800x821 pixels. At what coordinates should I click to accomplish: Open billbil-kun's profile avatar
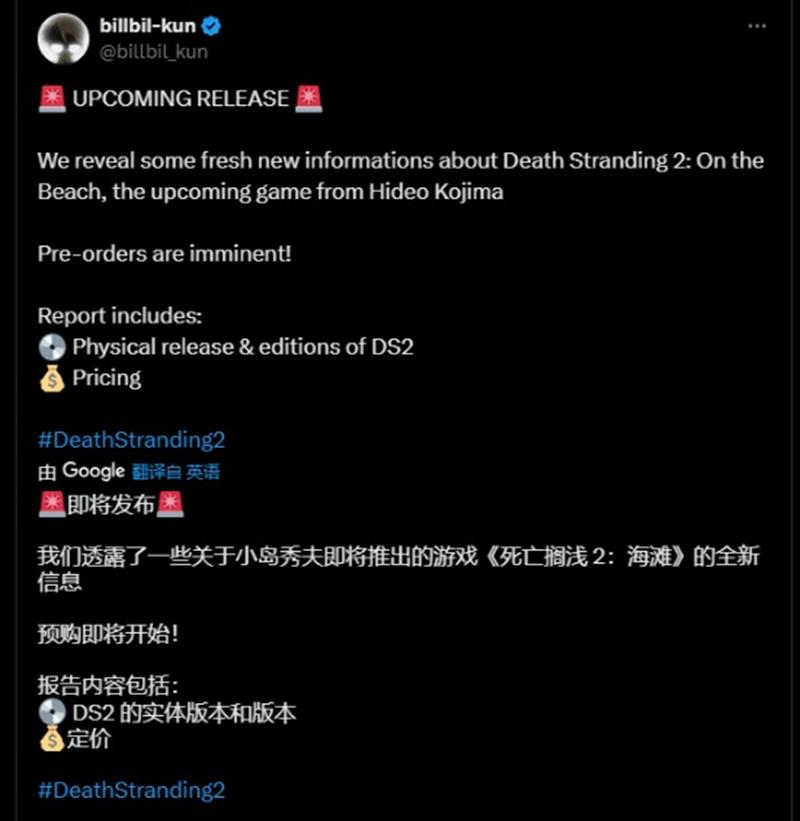(x=65, y=38)
